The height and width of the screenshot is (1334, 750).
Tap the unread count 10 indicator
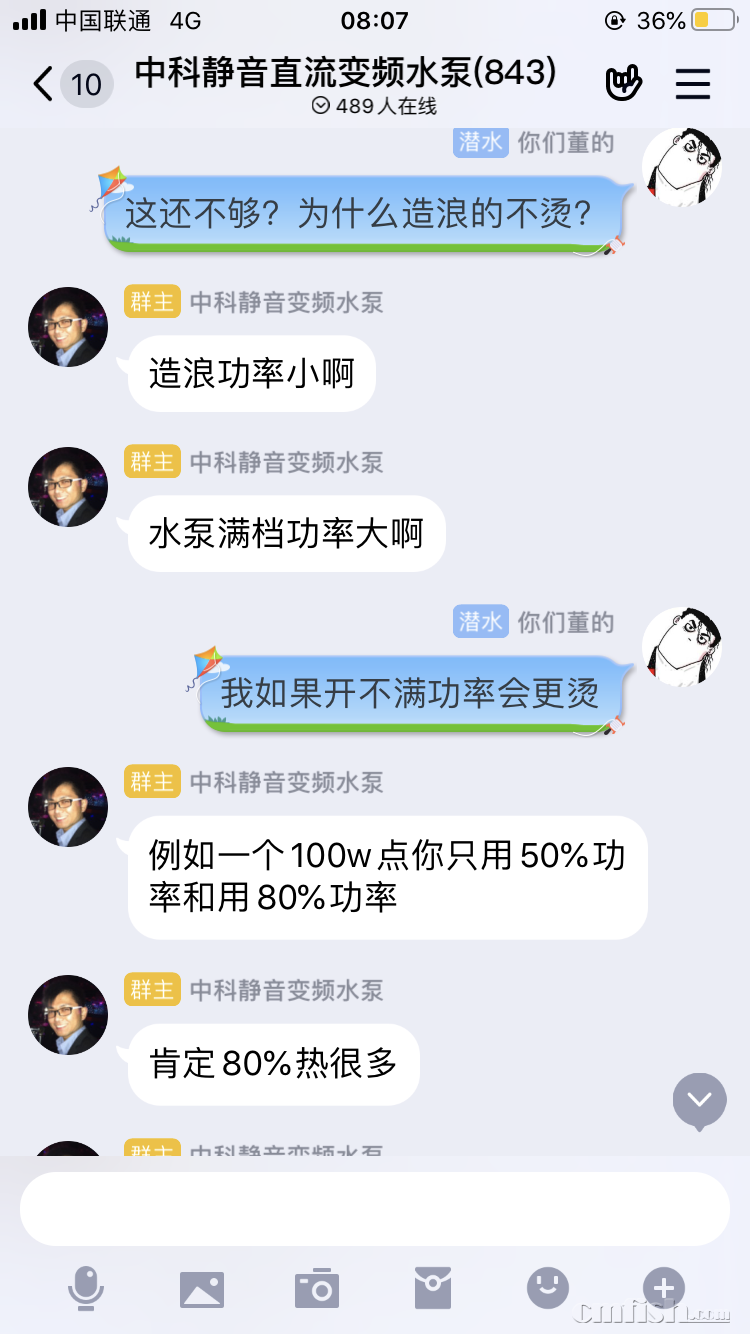point(85,84)
